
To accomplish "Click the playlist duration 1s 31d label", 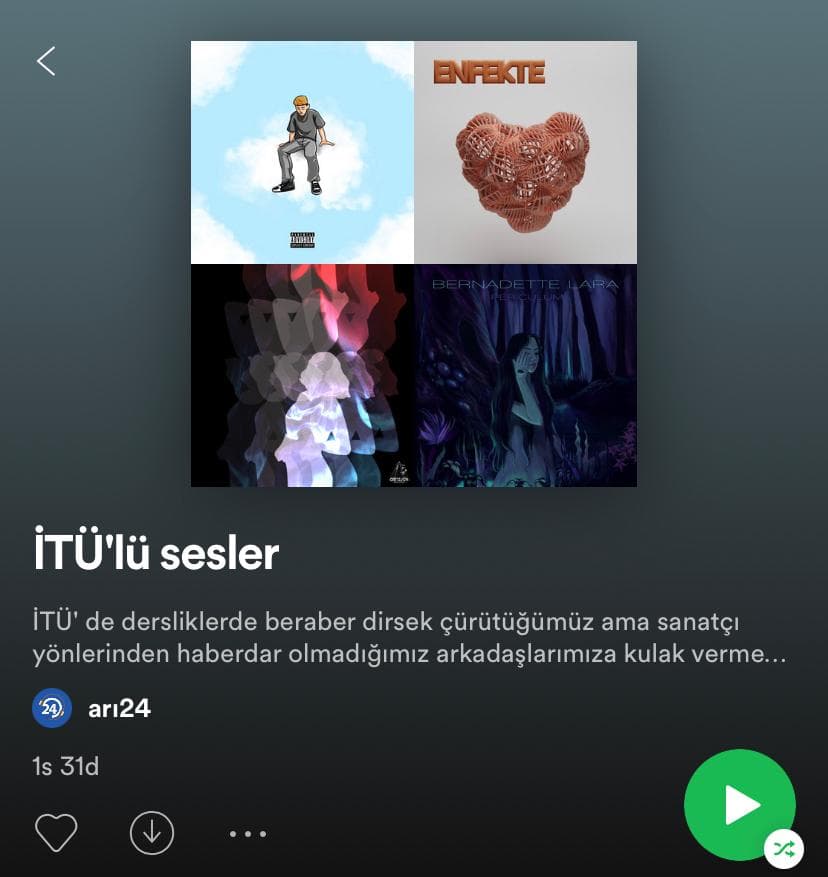I will click(x=64, y=767).
